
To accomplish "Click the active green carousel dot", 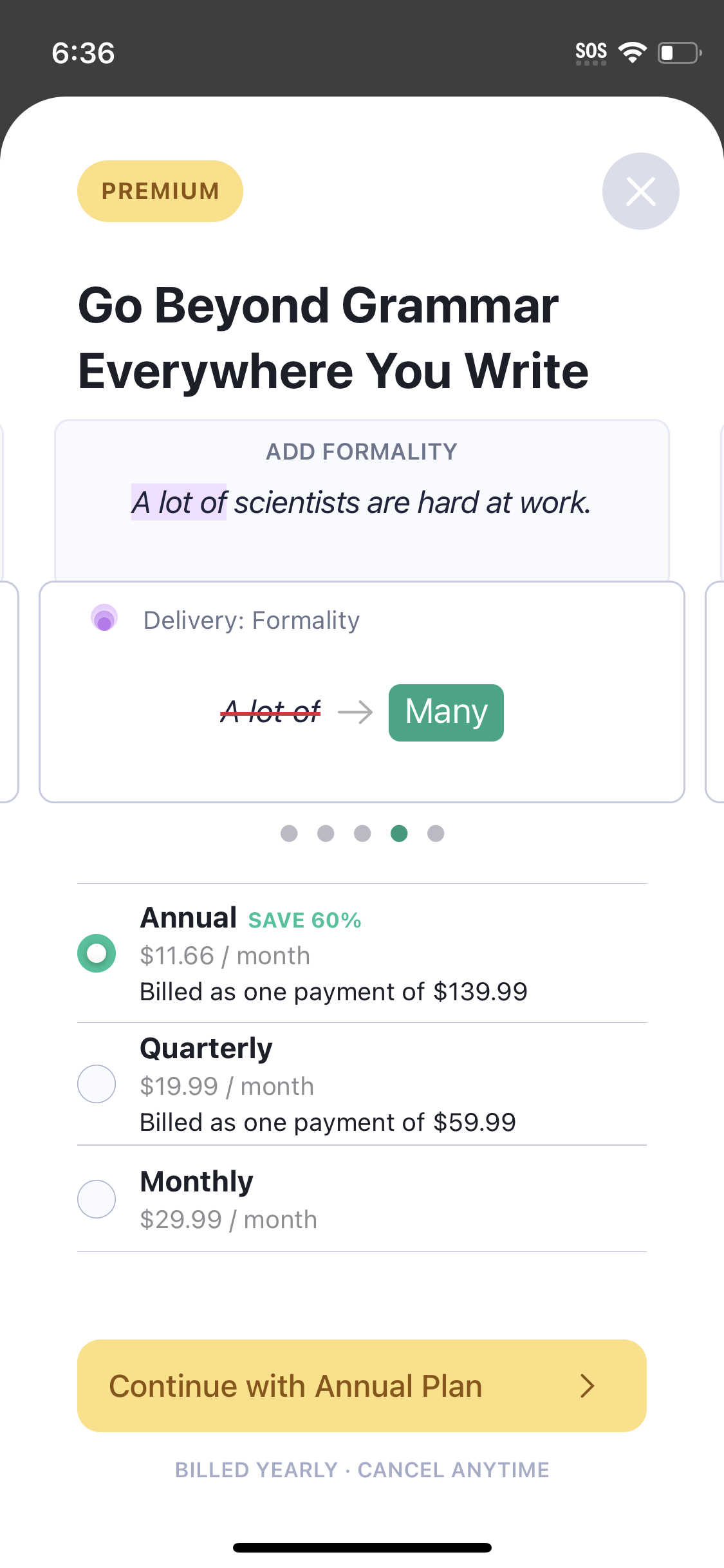I will (x=399, y=834).
